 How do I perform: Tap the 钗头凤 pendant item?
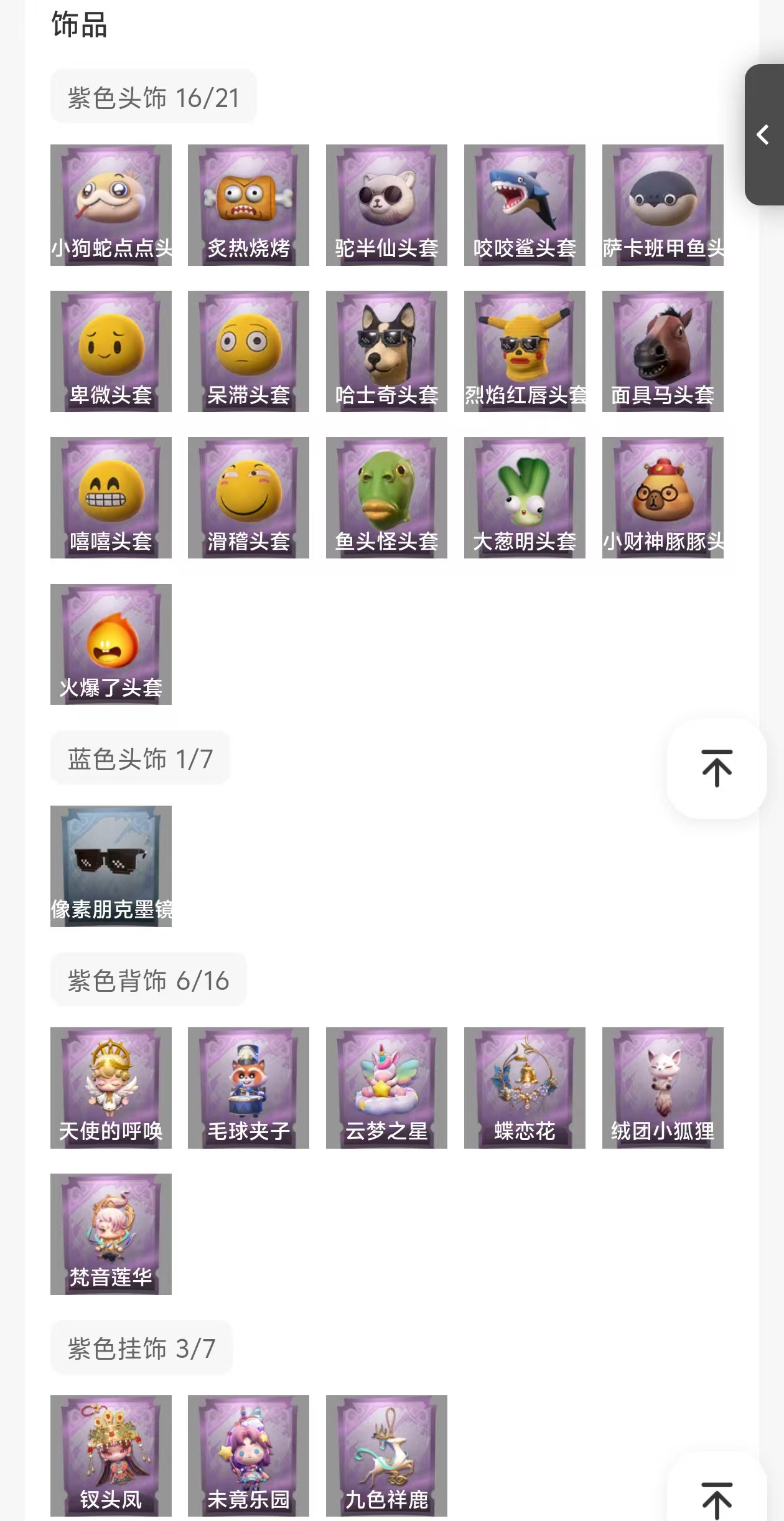(x=111, y=1456)
